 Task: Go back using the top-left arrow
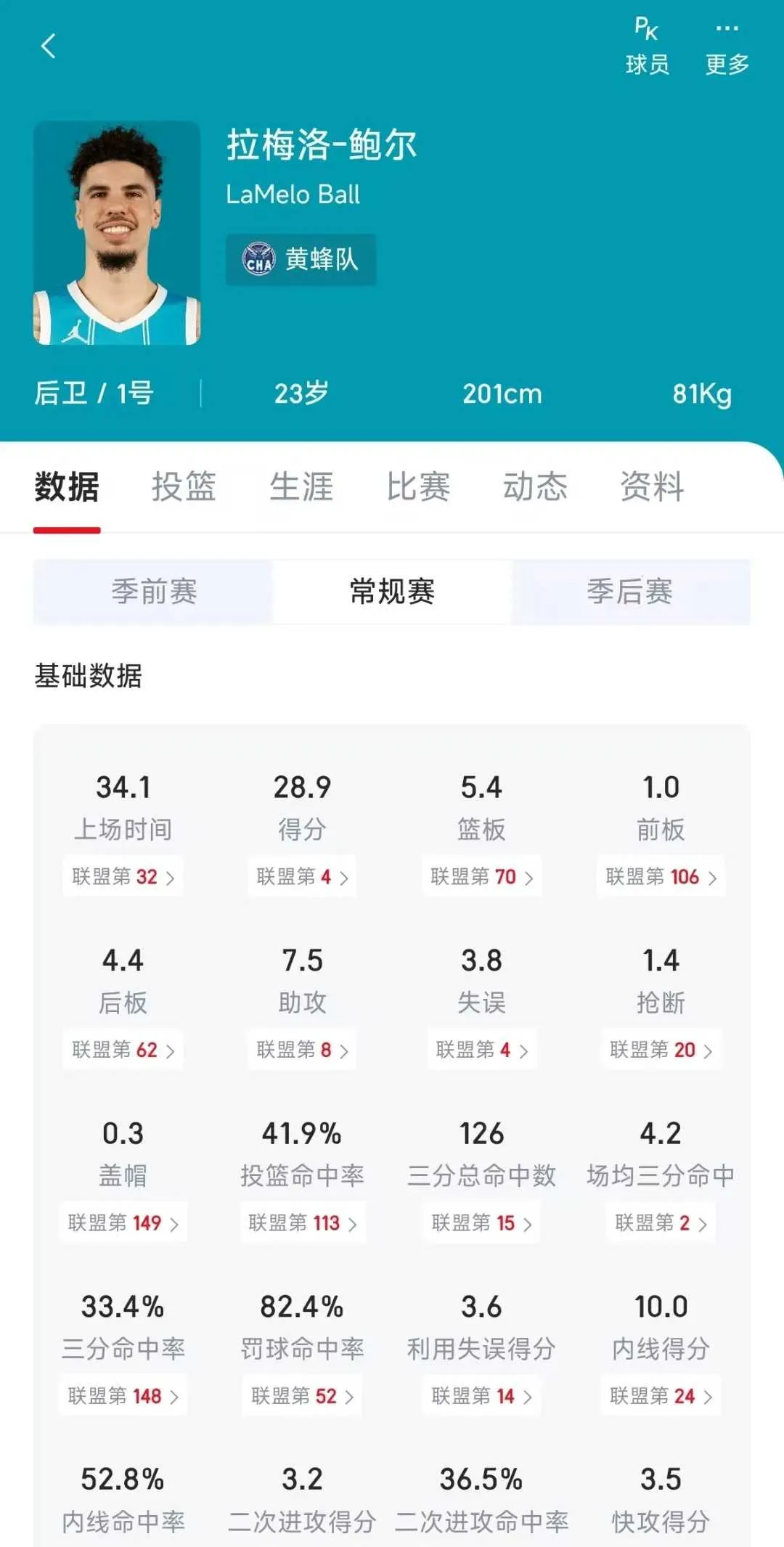point(49,46)
